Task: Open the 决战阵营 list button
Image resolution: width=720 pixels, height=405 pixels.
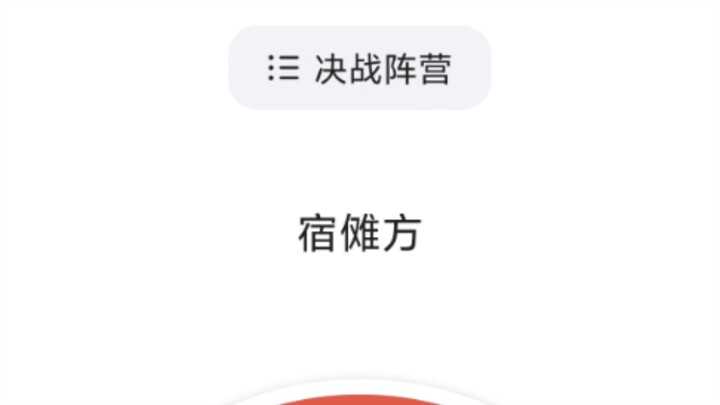Action: [360, 68]
